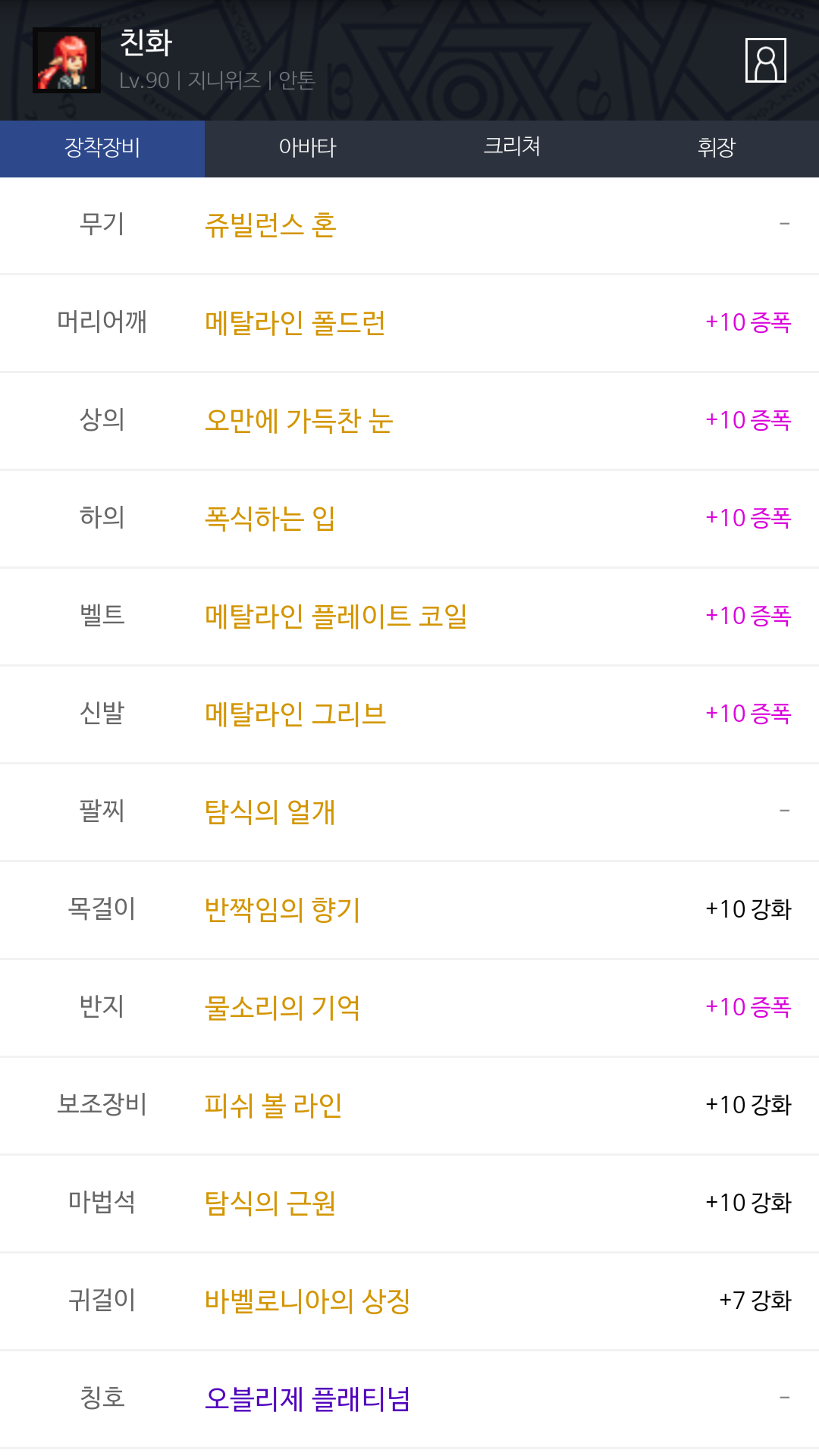View details of 메탈라인 폴드런
This screenshot has width=819, height=1456.
[295, 323]
